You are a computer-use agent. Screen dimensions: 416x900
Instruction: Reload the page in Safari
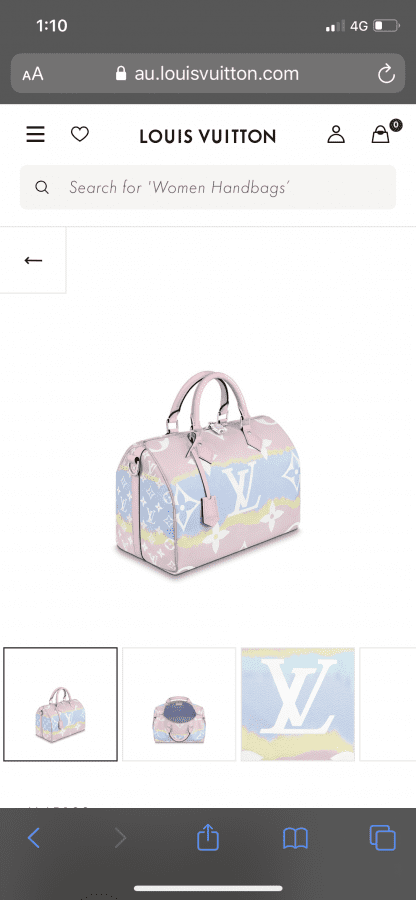pyautogui.click(x=386, y=73)
